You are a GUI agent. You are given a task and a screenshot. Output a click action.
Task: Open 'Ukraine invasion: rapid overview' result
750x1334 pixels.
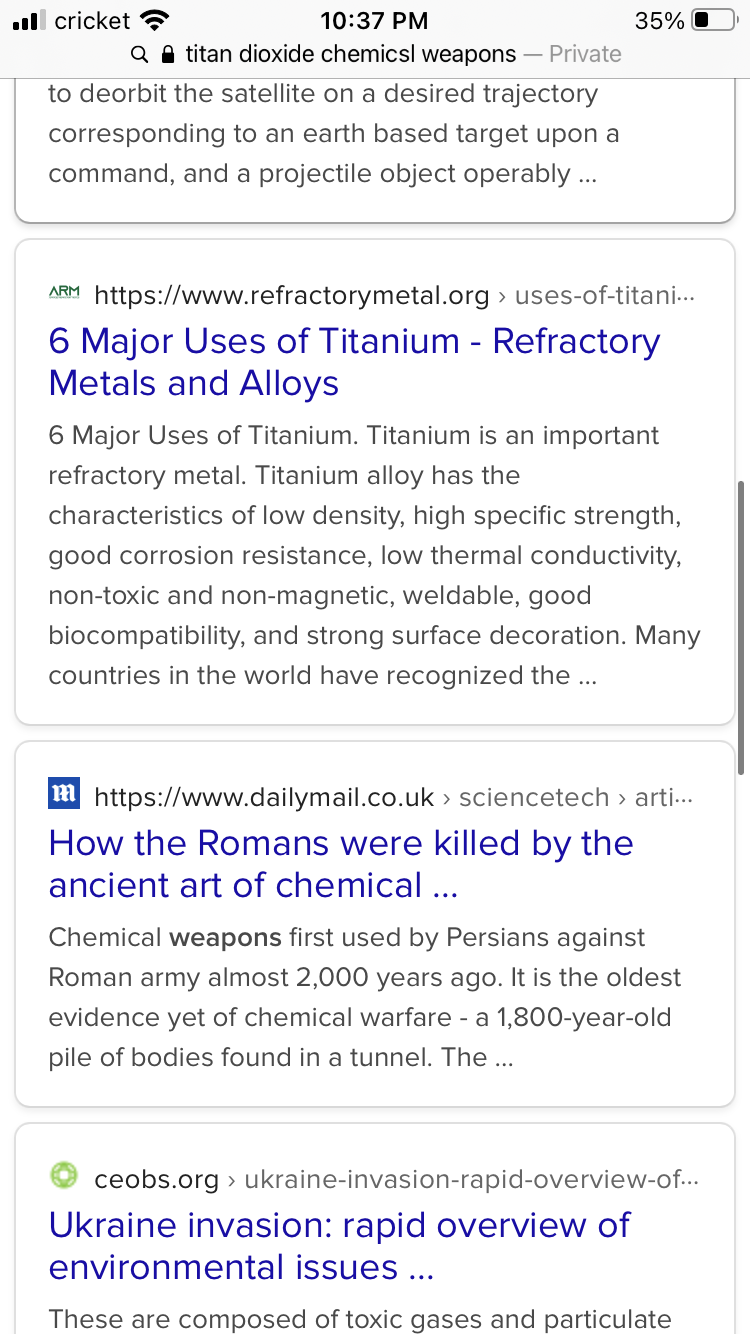tap(340, 1246)
